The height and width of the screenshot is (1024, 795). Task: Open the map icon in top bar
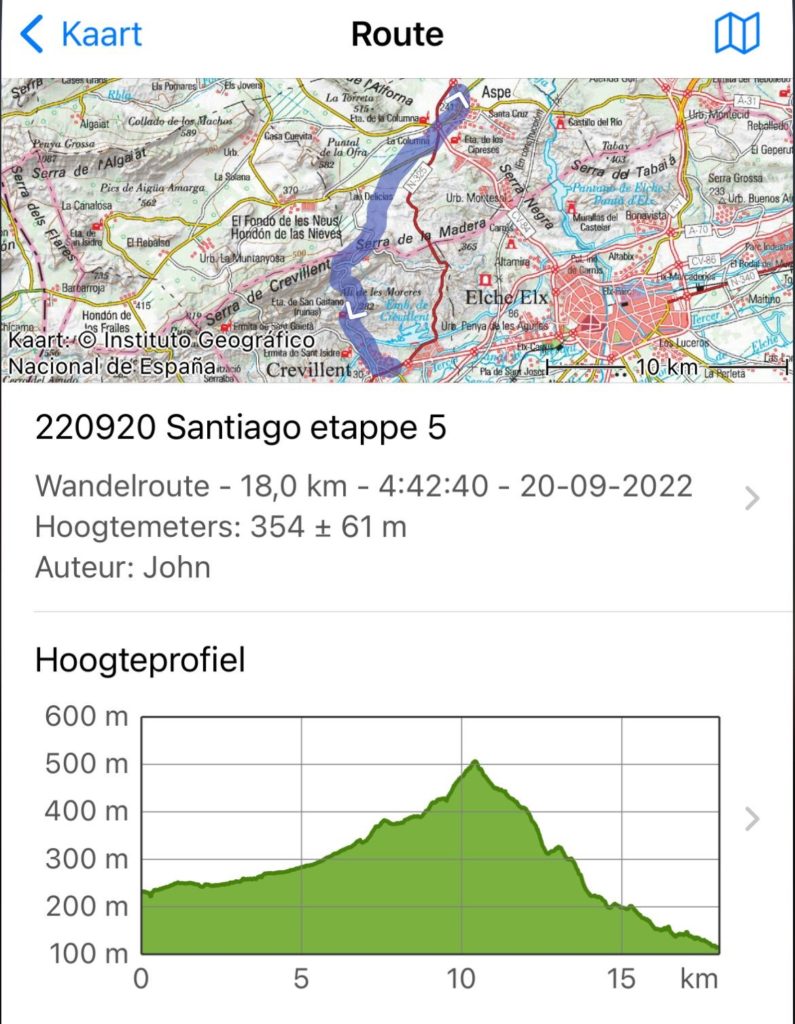tap(737, 35)
